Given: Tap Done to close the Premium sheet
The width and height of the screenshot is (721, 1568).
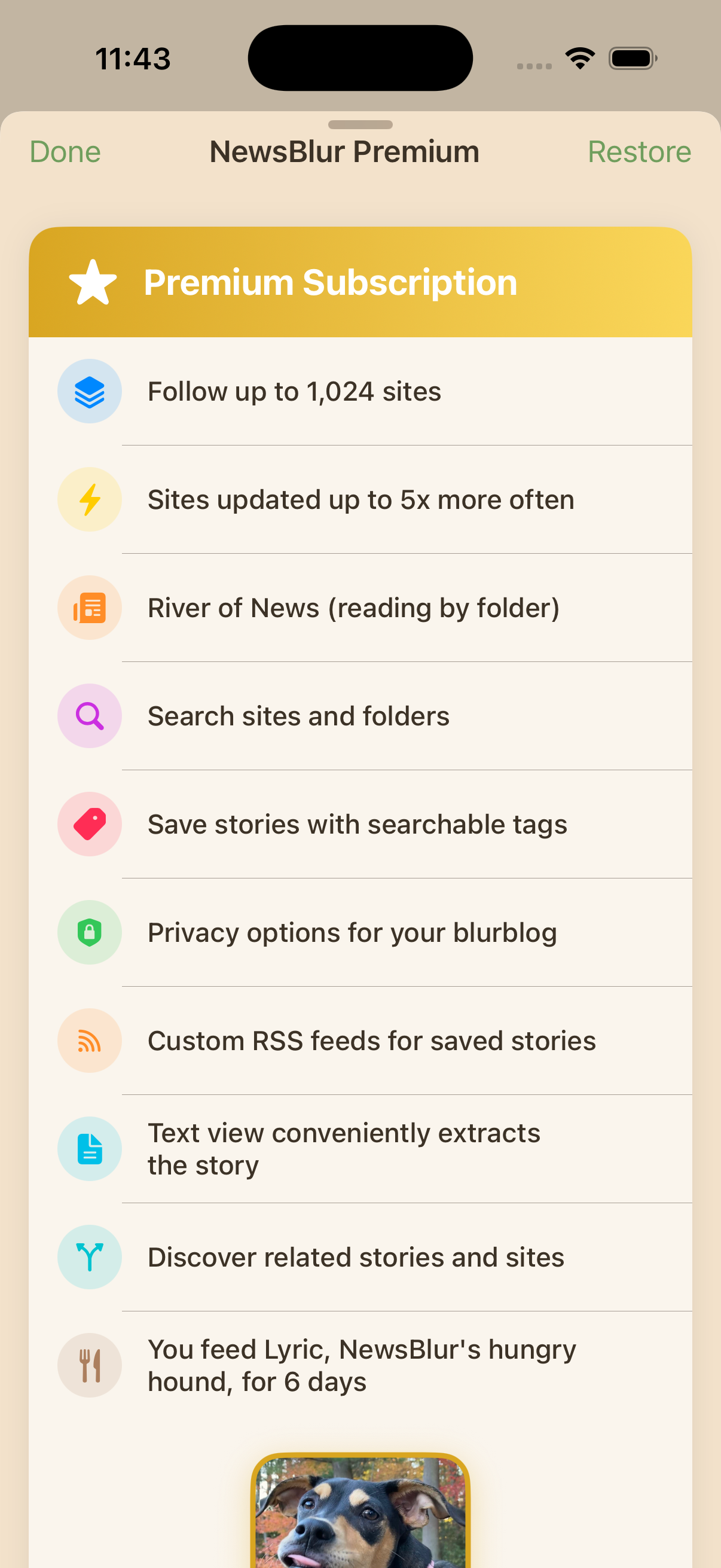Looking at the screenshot, I should 65,151.
